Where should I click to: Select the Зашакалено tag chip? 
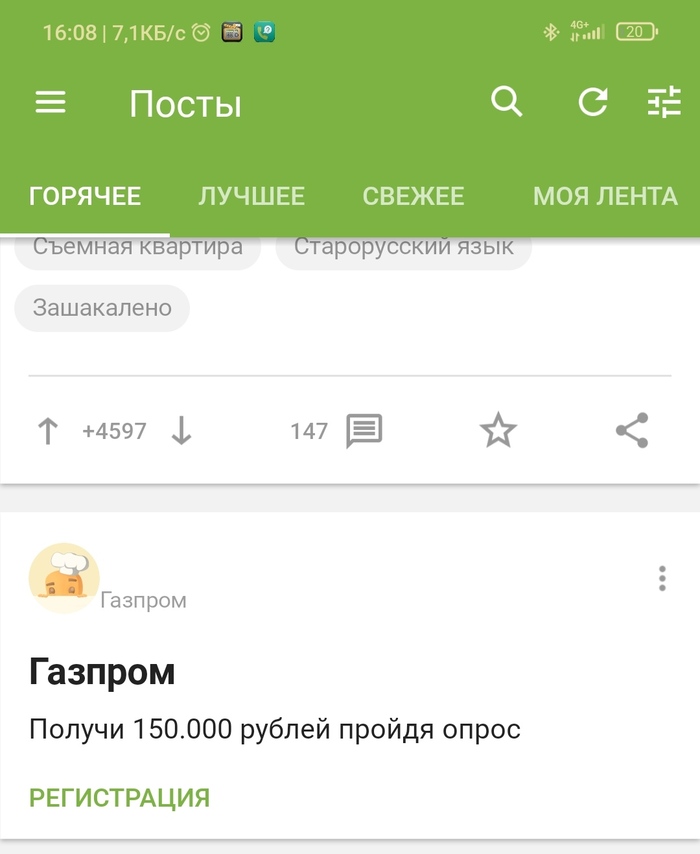(102, 308)
